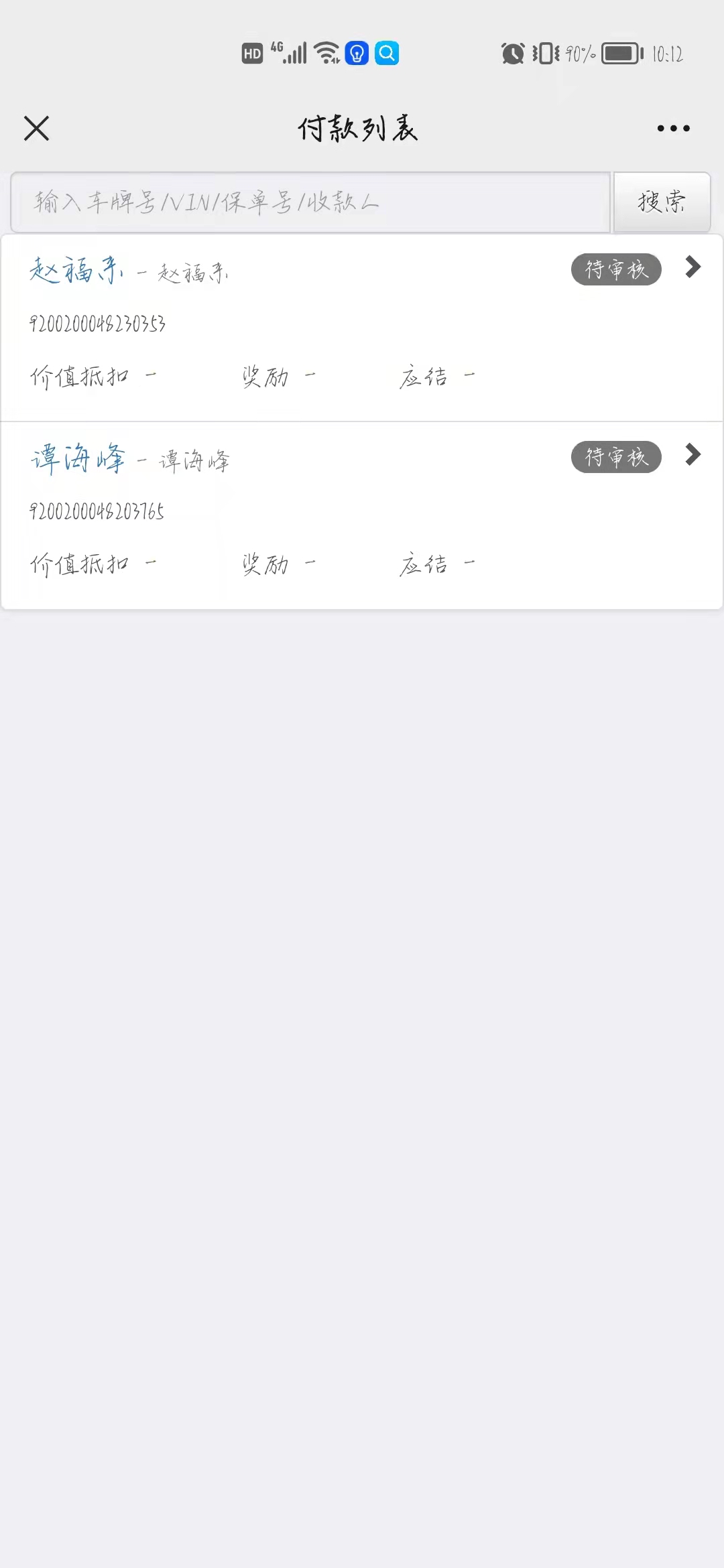Focus the 车牌号/VIN/保单号 search field
The image size is (724, 1568).
coord(310,202)
